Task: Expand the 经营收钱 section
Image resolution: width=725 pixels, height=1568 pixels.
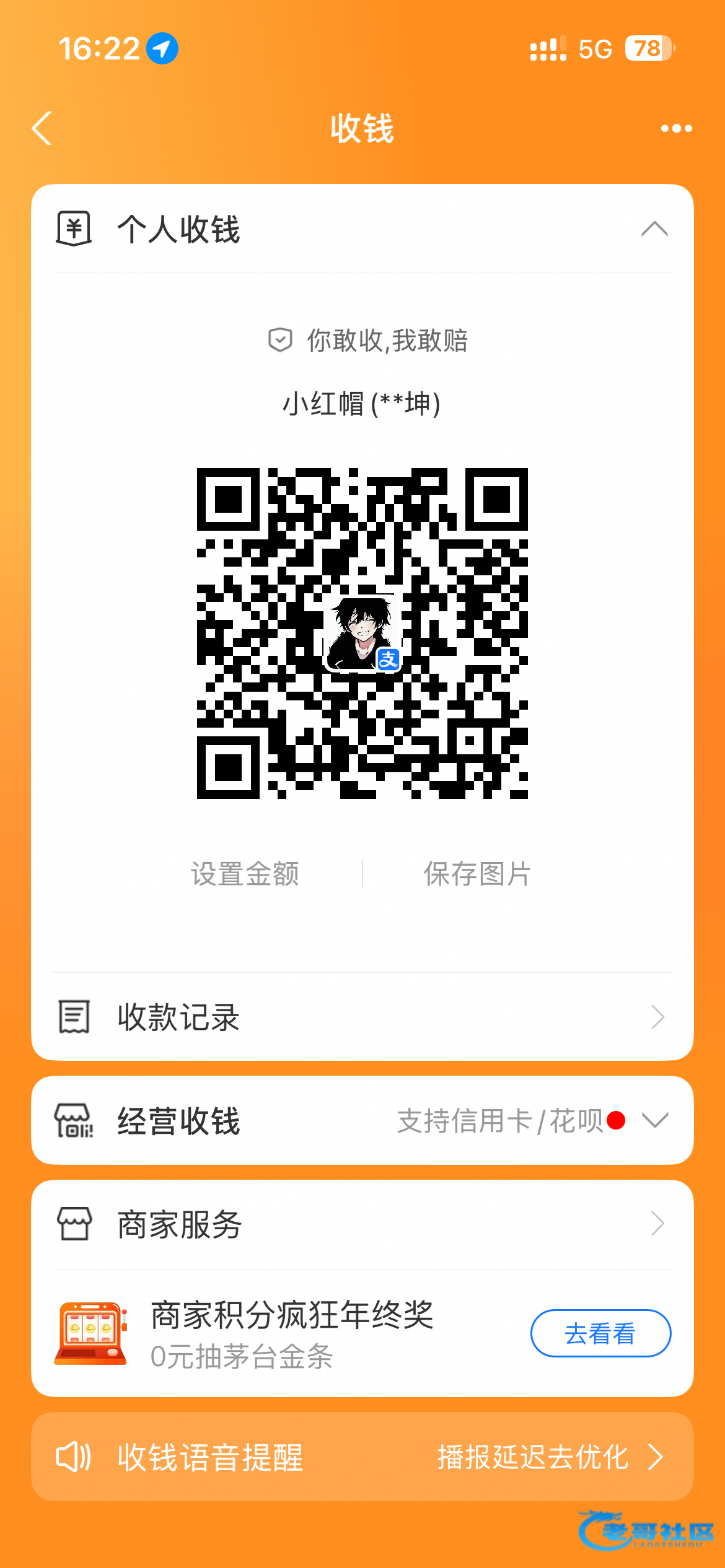Action: pyautogui.click(x=654, y=1120)
